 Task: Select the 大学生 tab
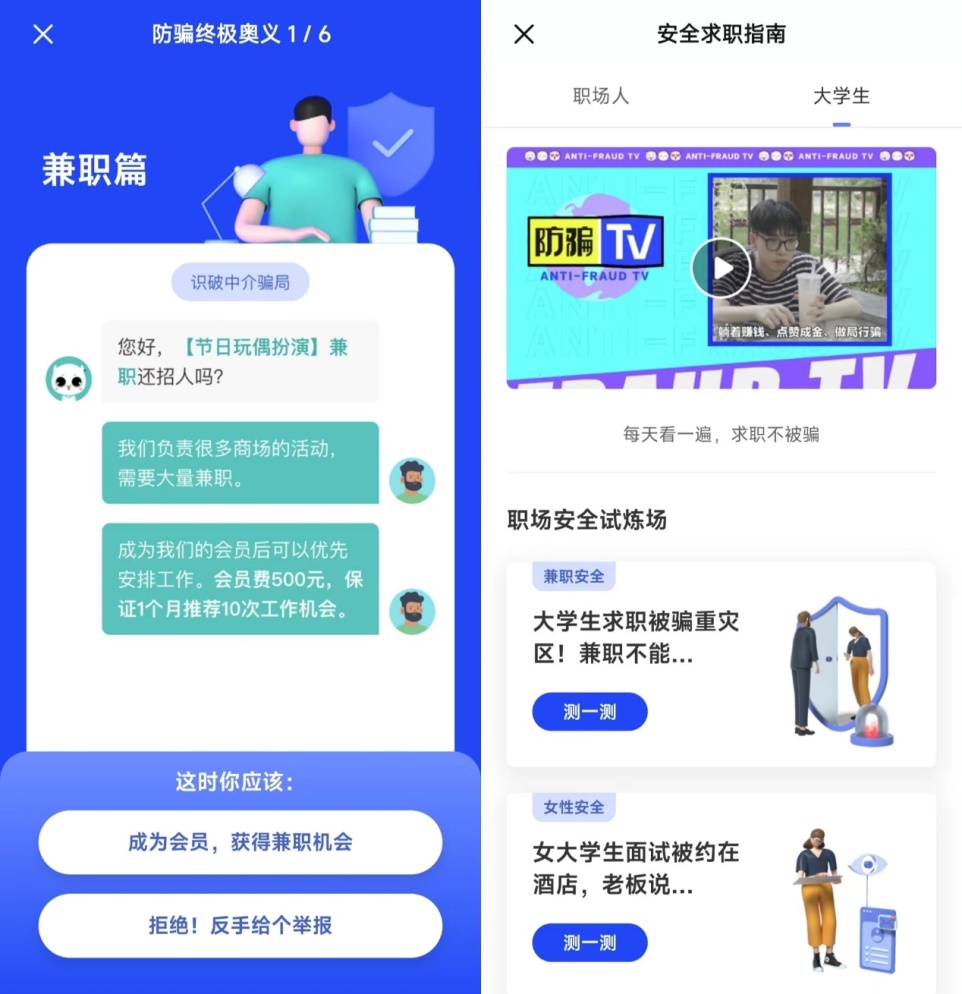841,97
